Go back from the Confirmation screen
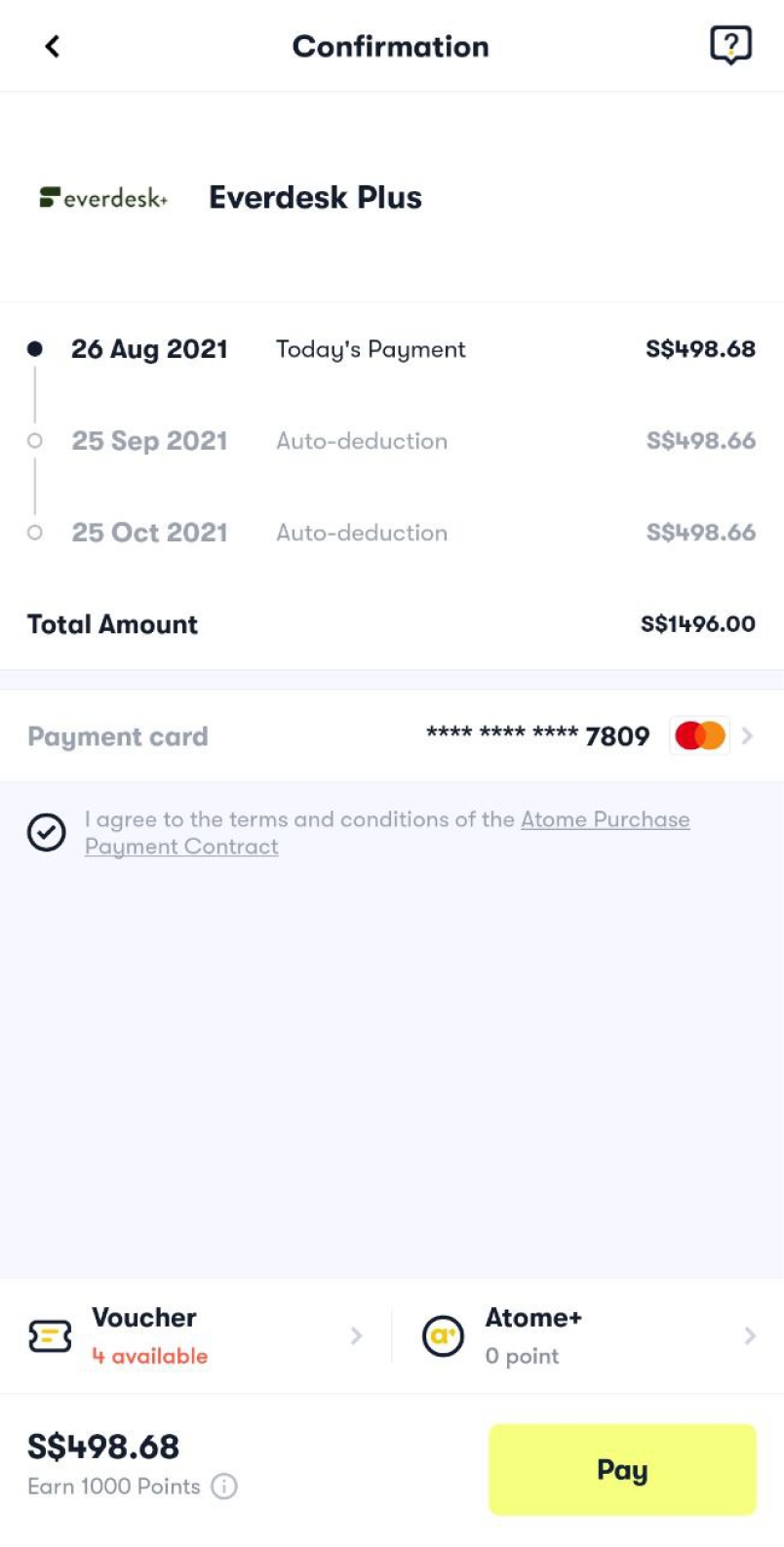Screen dimensions: 784x1547 pos(53,46)
